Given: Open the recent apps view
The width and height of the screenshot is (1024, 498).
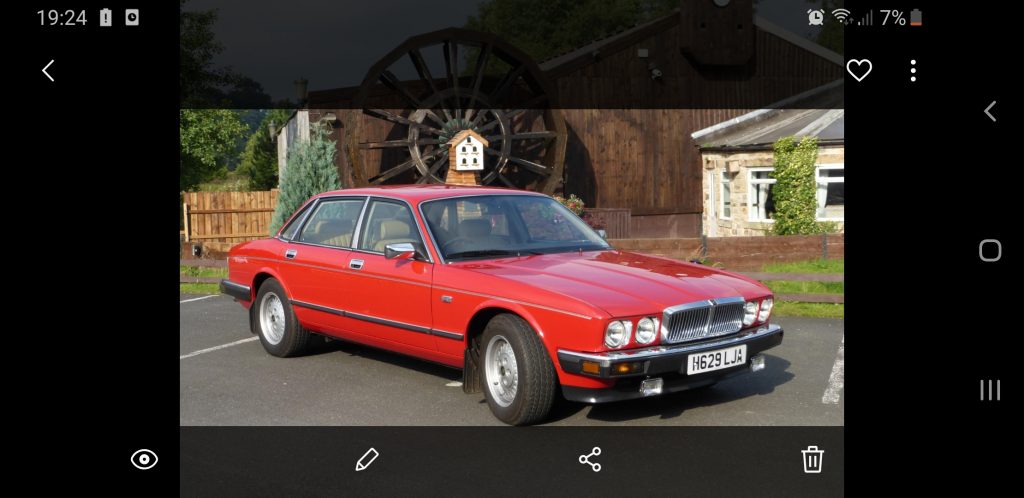Looking at the screenshot, I should pos(990,390).
